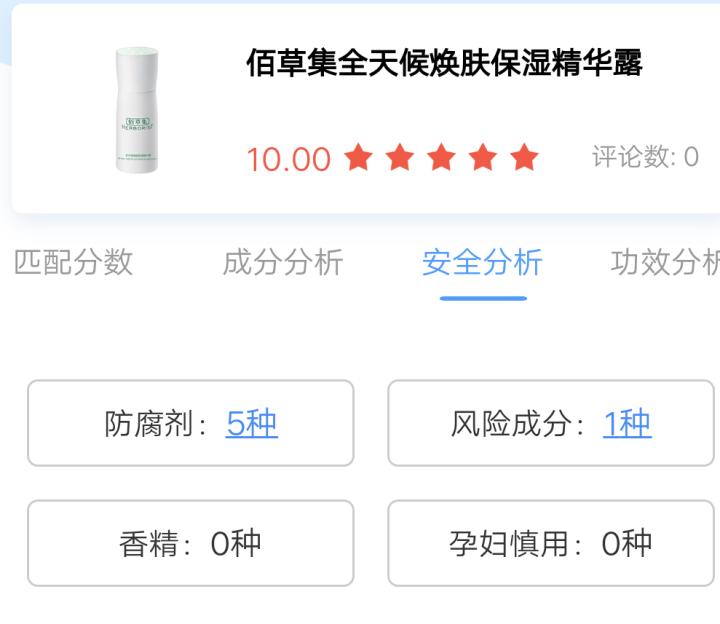720x624 pixels.
Task: Switch to the 匹配分数 tab
Action: [x=73, y=263]
